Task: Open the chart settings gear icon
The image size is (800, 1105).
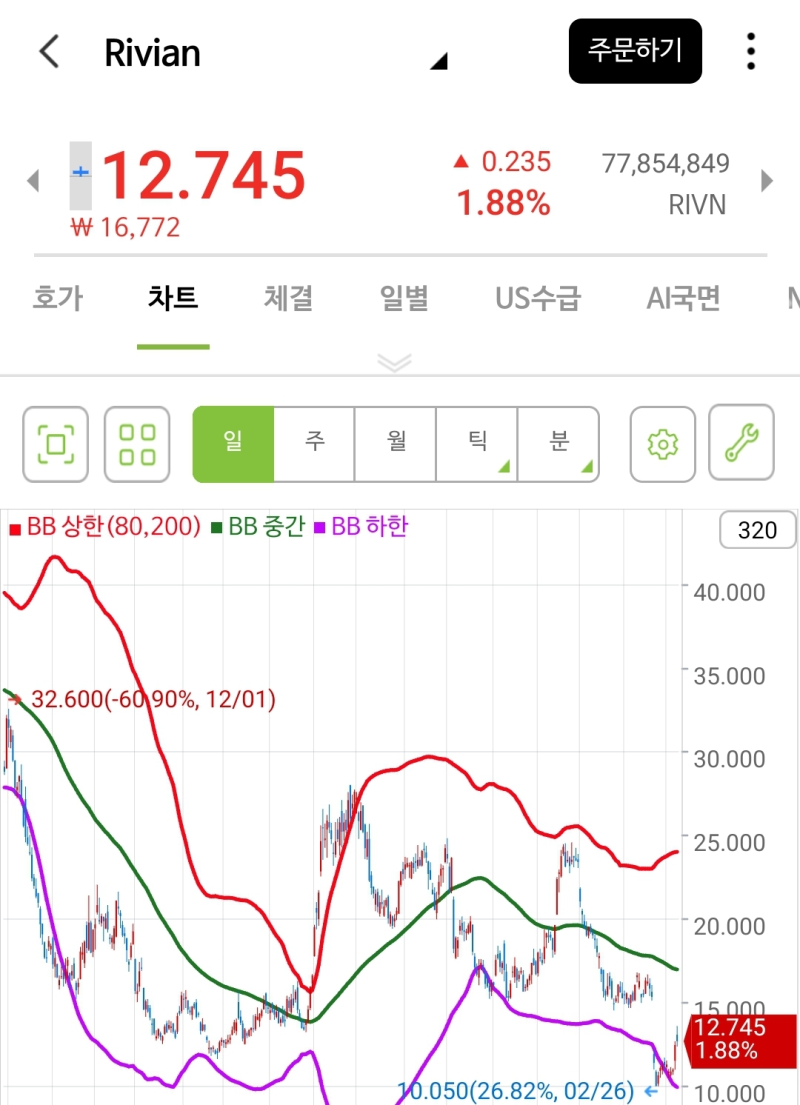Action: tap(662, 444)
